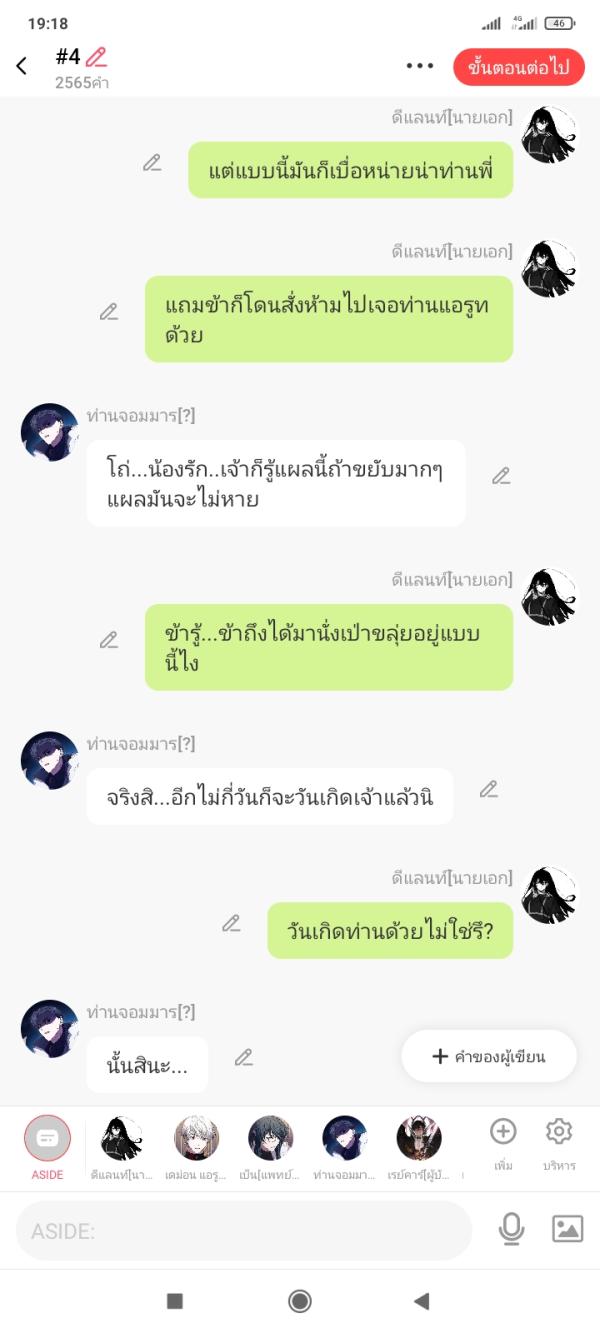
Task: Choose character ดีแลนท์ in the character bar
Action: pyautogui.click(x=121, y=1139)
